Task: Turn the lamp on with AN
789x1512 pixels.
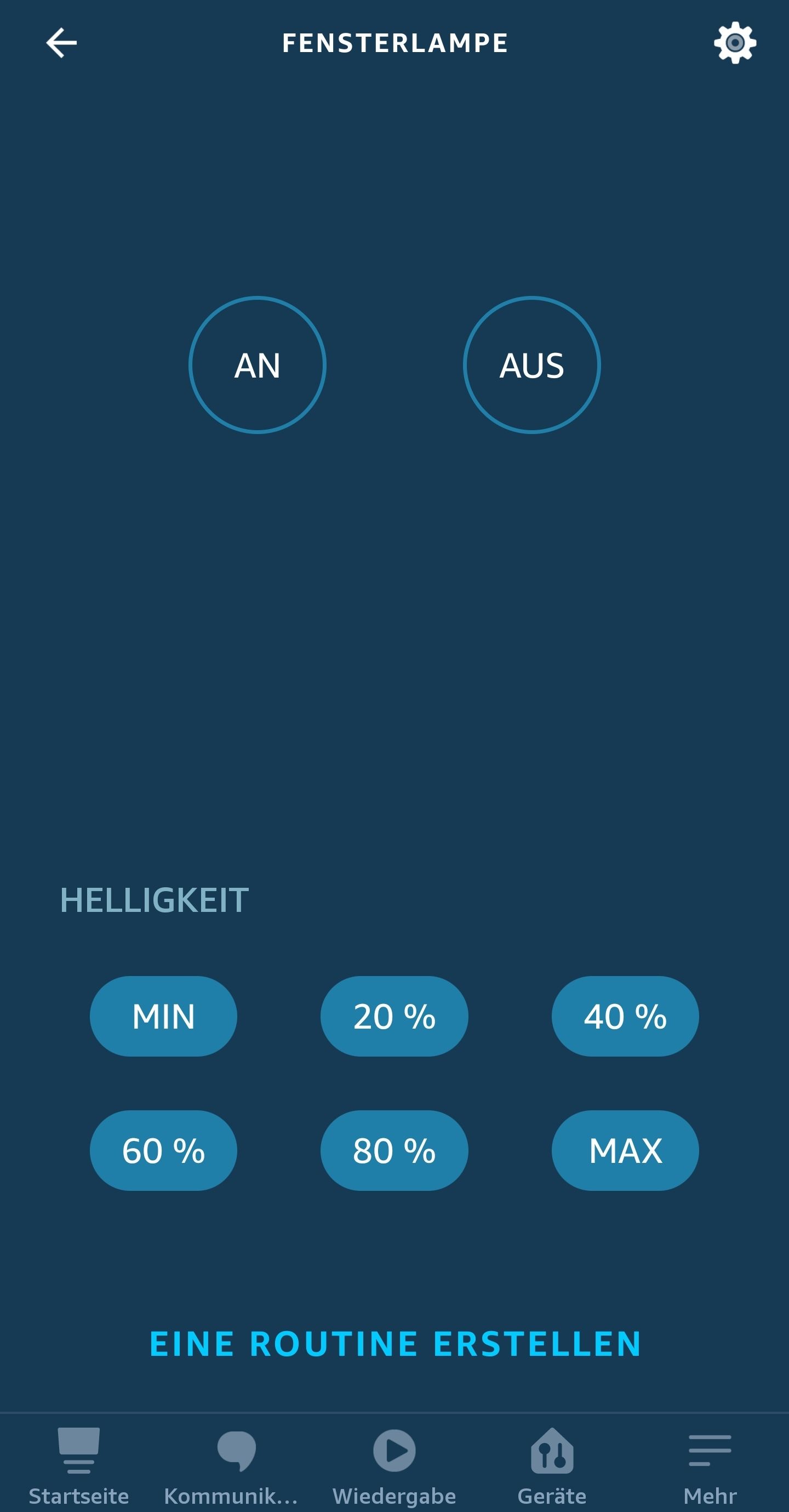Action: point(257,365)
